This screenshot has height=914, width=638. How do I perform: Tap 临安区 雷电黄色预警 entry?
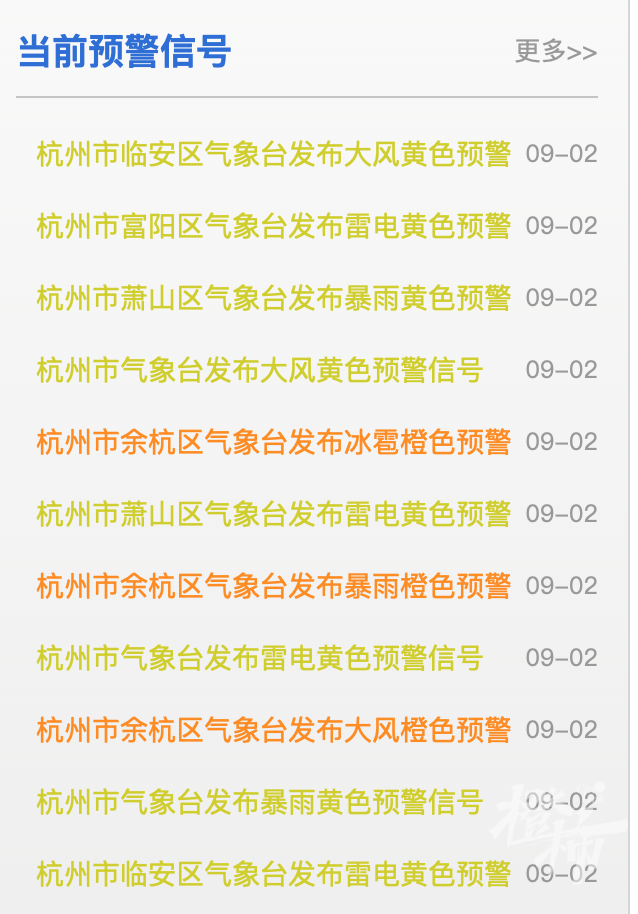pos(273,874)
